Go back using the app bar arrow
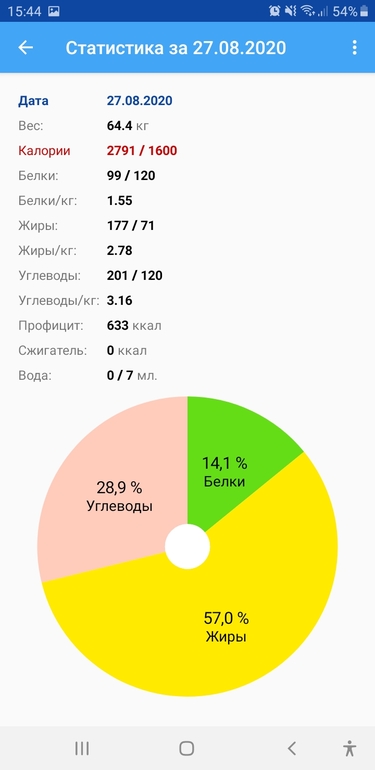This screenshot has height=770, width=375. click(26, 48)
